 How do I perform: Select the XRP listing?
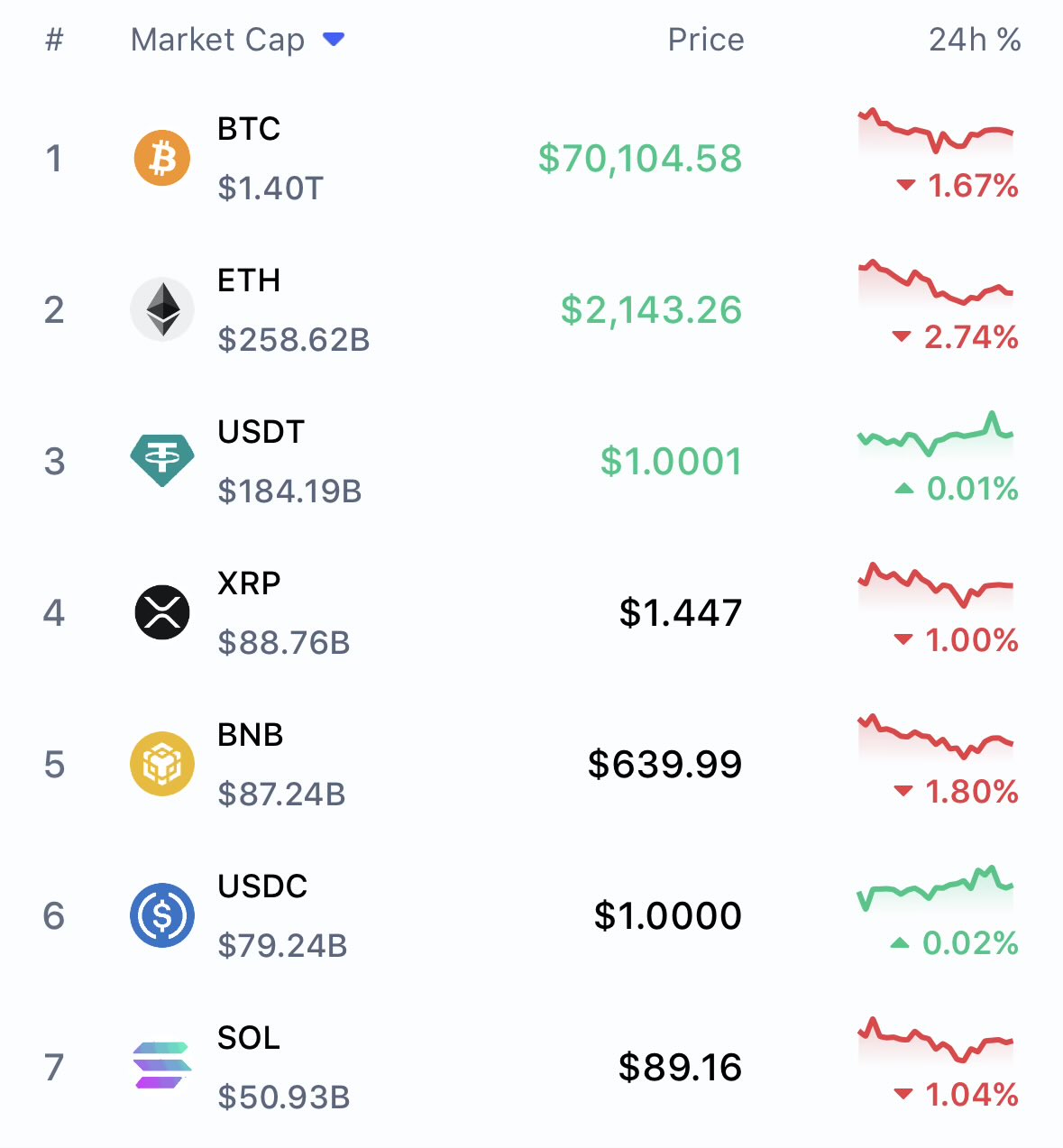(x=249, y=584)
